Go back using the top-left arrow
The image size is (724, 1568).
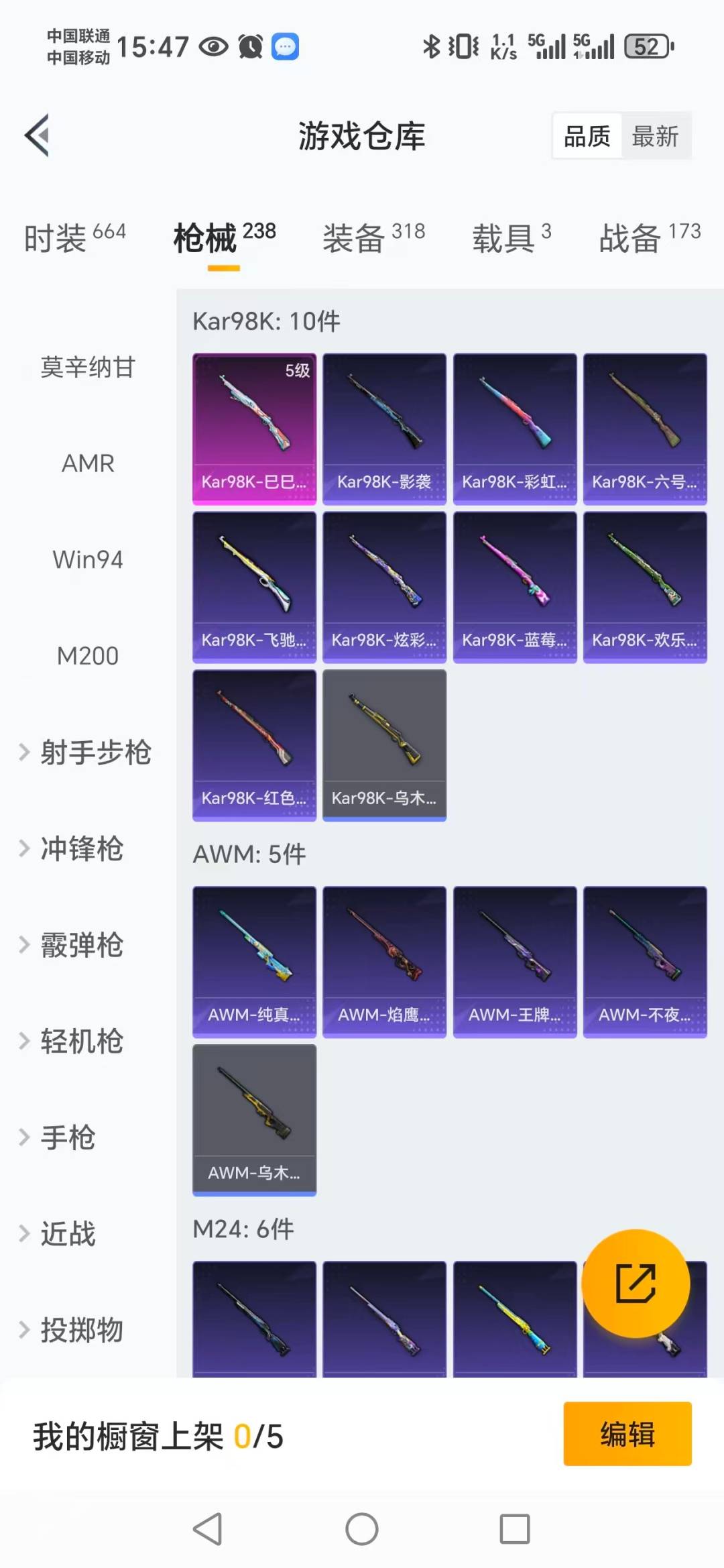tap(38, 135)
